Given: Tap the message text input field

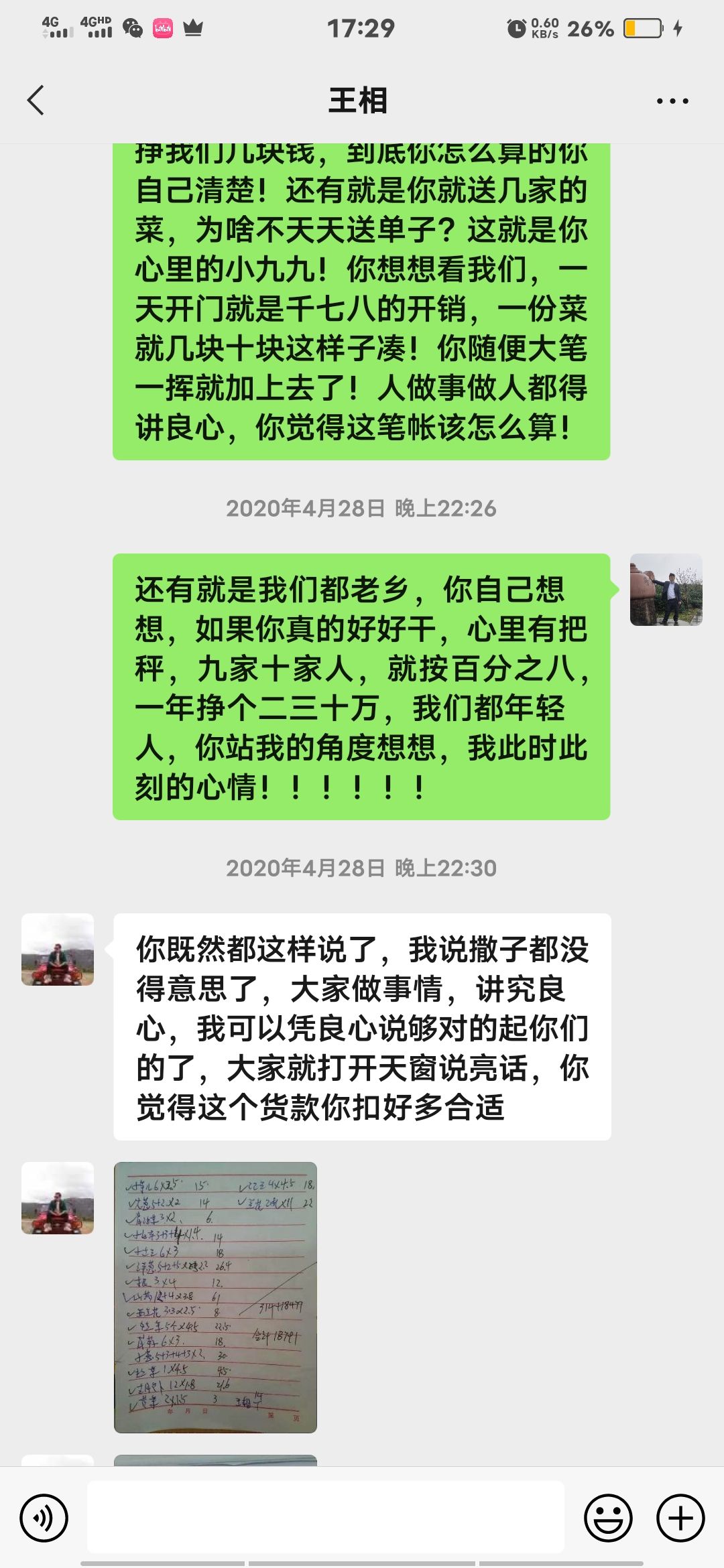Looking at the screenshot, I should pos(326,1517).
